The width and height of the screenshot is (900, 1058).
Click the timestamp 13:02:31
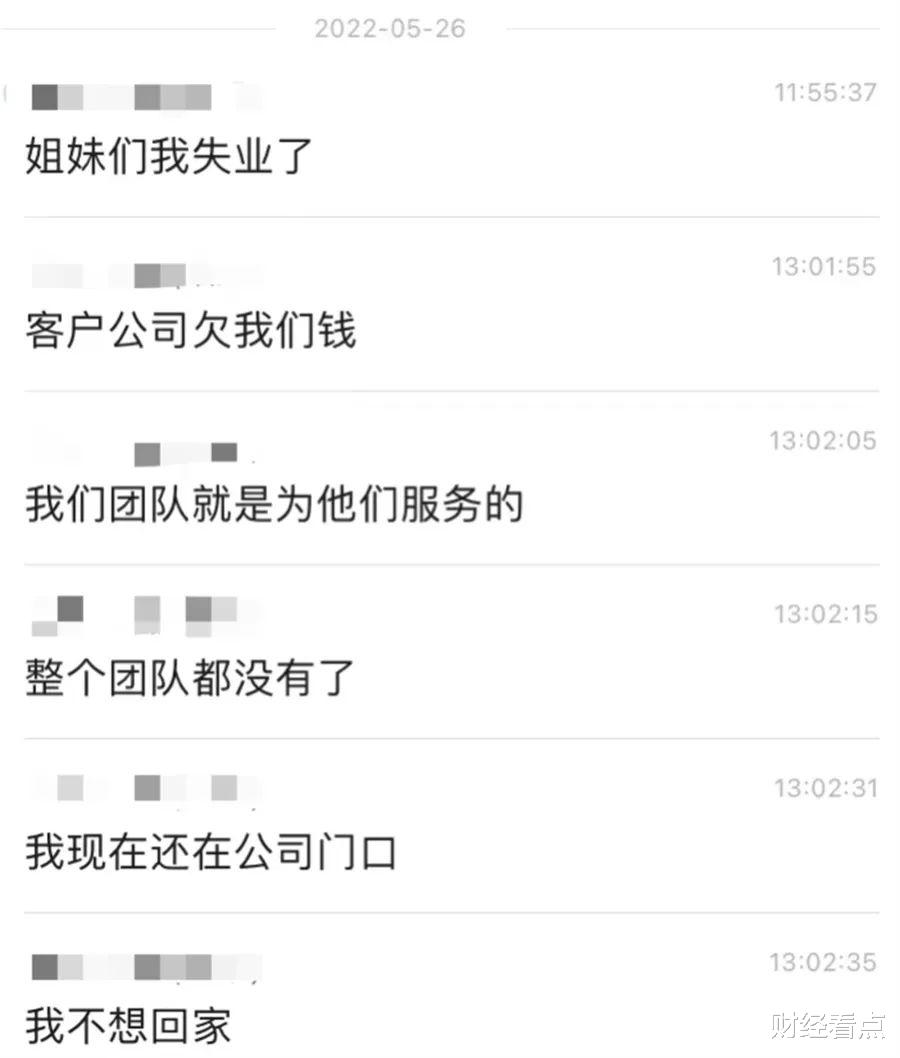(827, 788)
